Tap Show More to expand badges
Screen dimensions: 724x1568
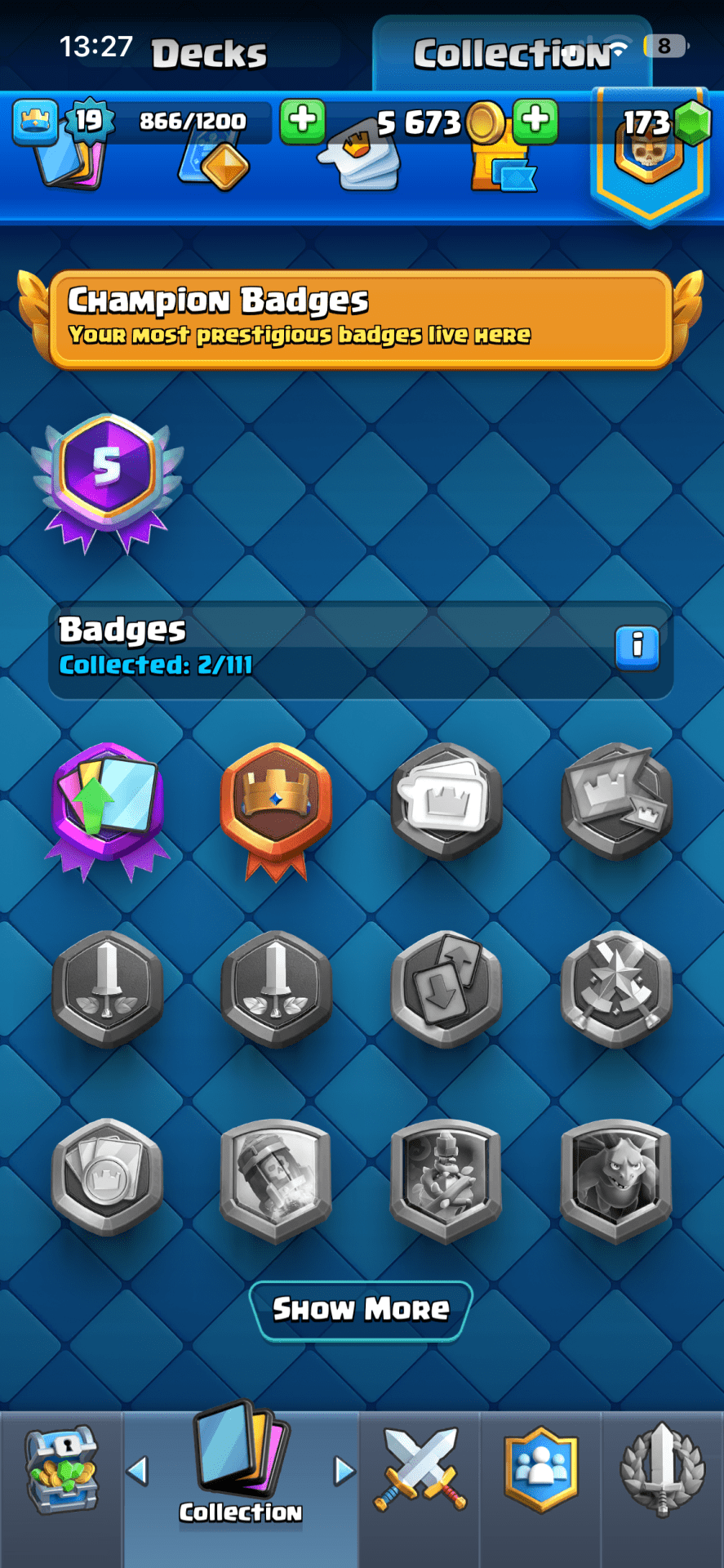(x=361, y=1309)
